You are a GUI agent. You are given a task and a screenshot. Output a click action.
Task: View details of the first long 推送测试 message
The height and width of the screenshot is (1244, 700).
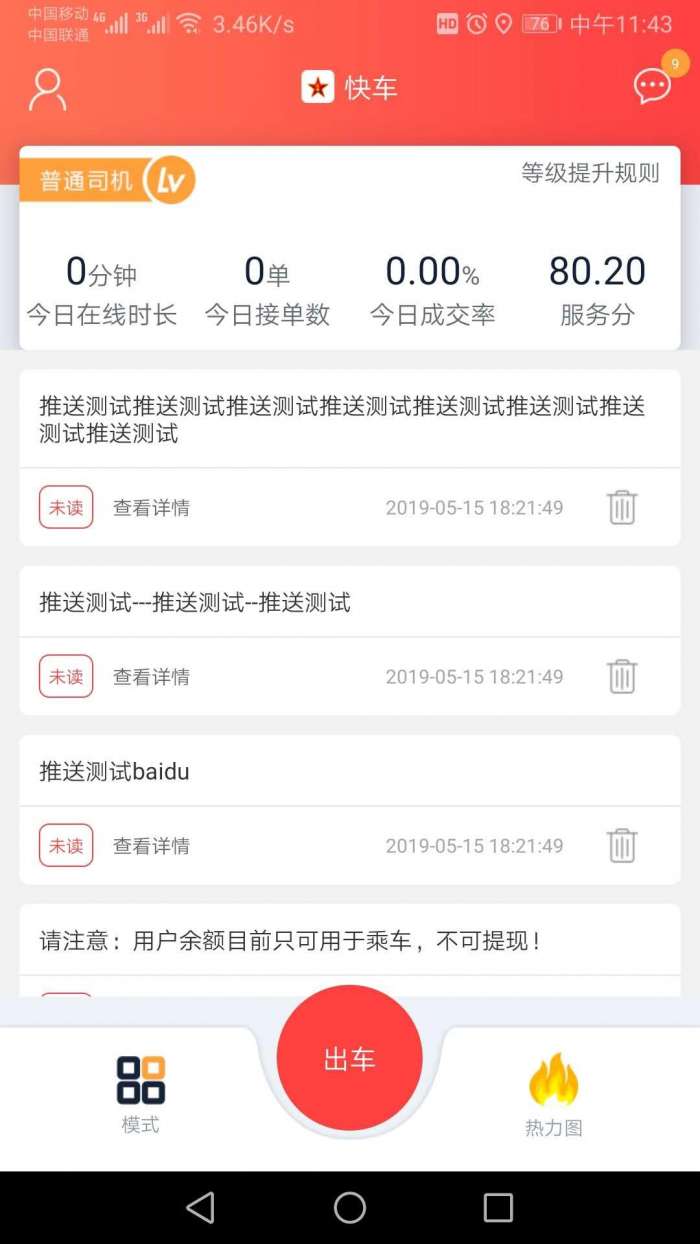click(151, 508)
